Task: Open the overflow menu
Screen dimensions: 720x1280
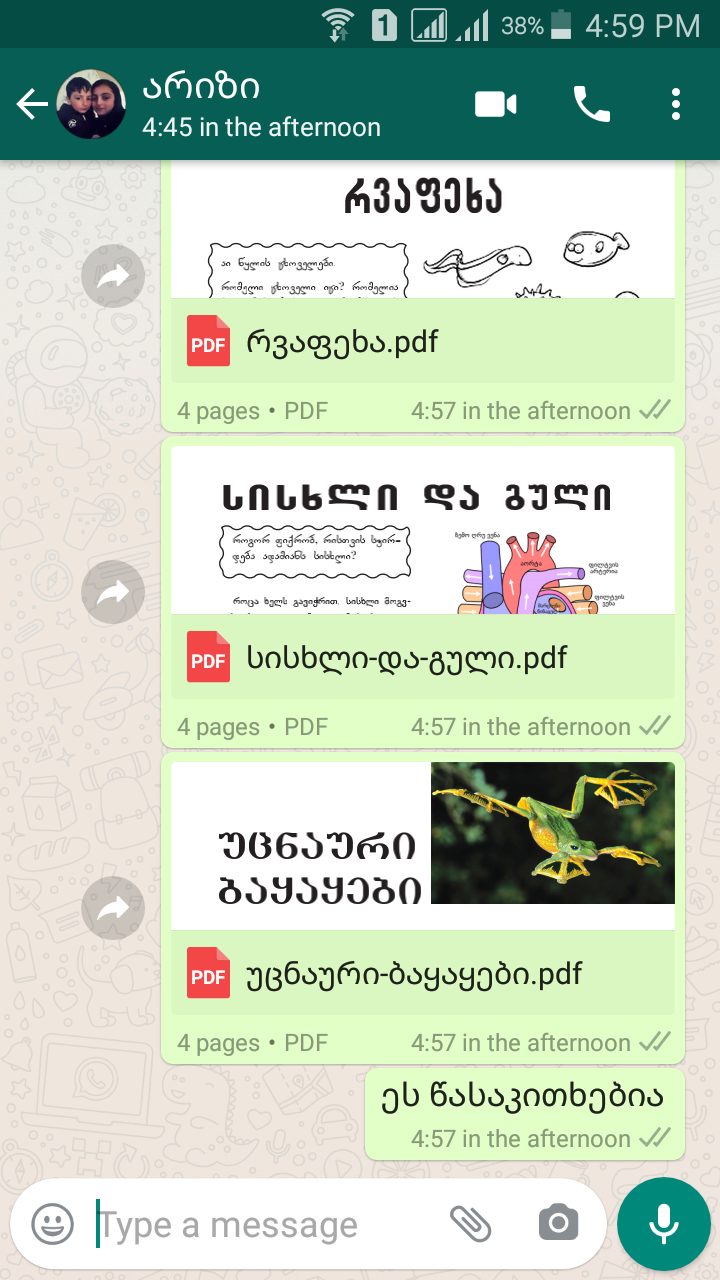Action: 677,104
